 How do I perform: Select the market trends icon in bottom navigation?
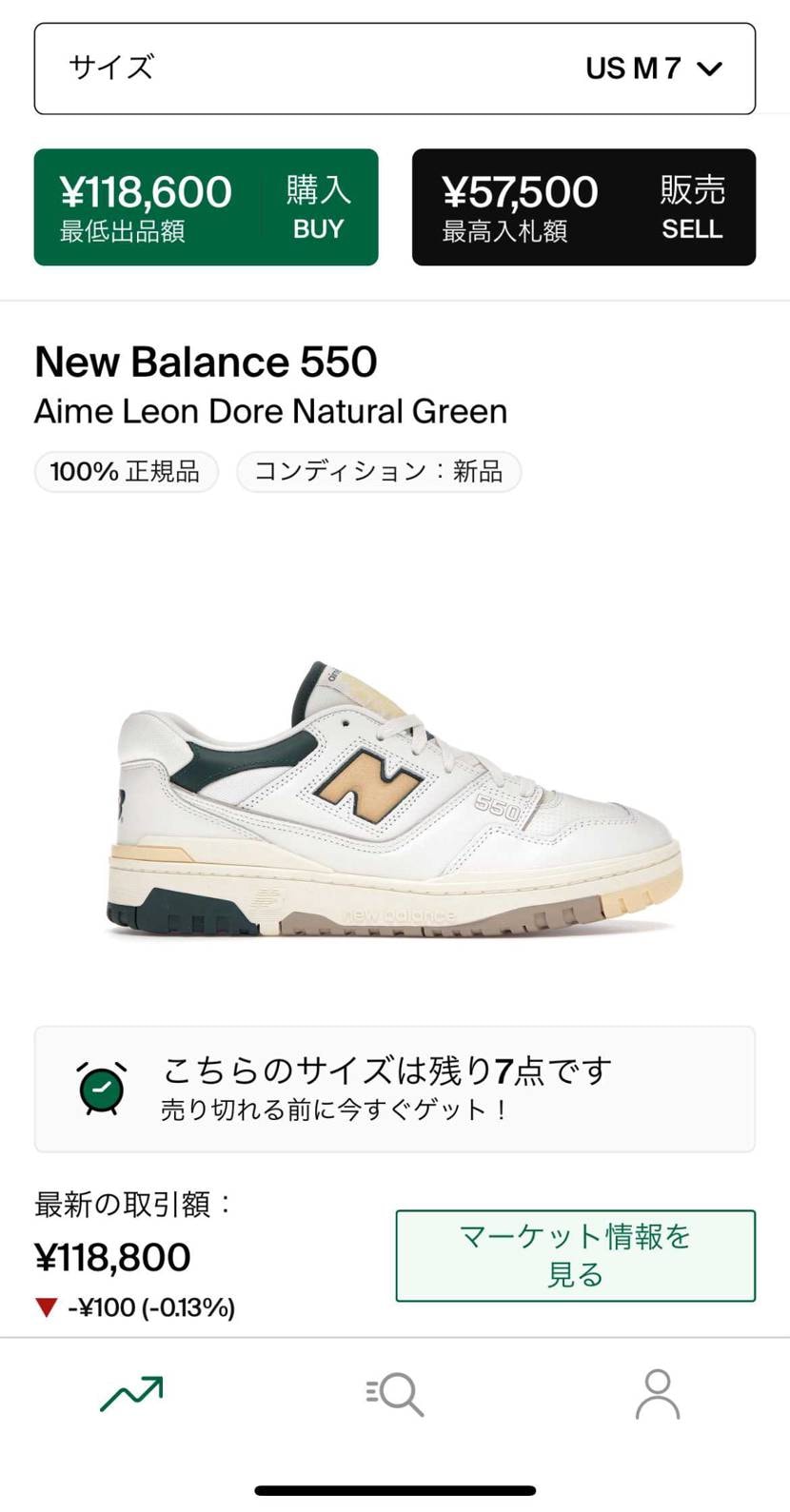(x=130, y=1394)
